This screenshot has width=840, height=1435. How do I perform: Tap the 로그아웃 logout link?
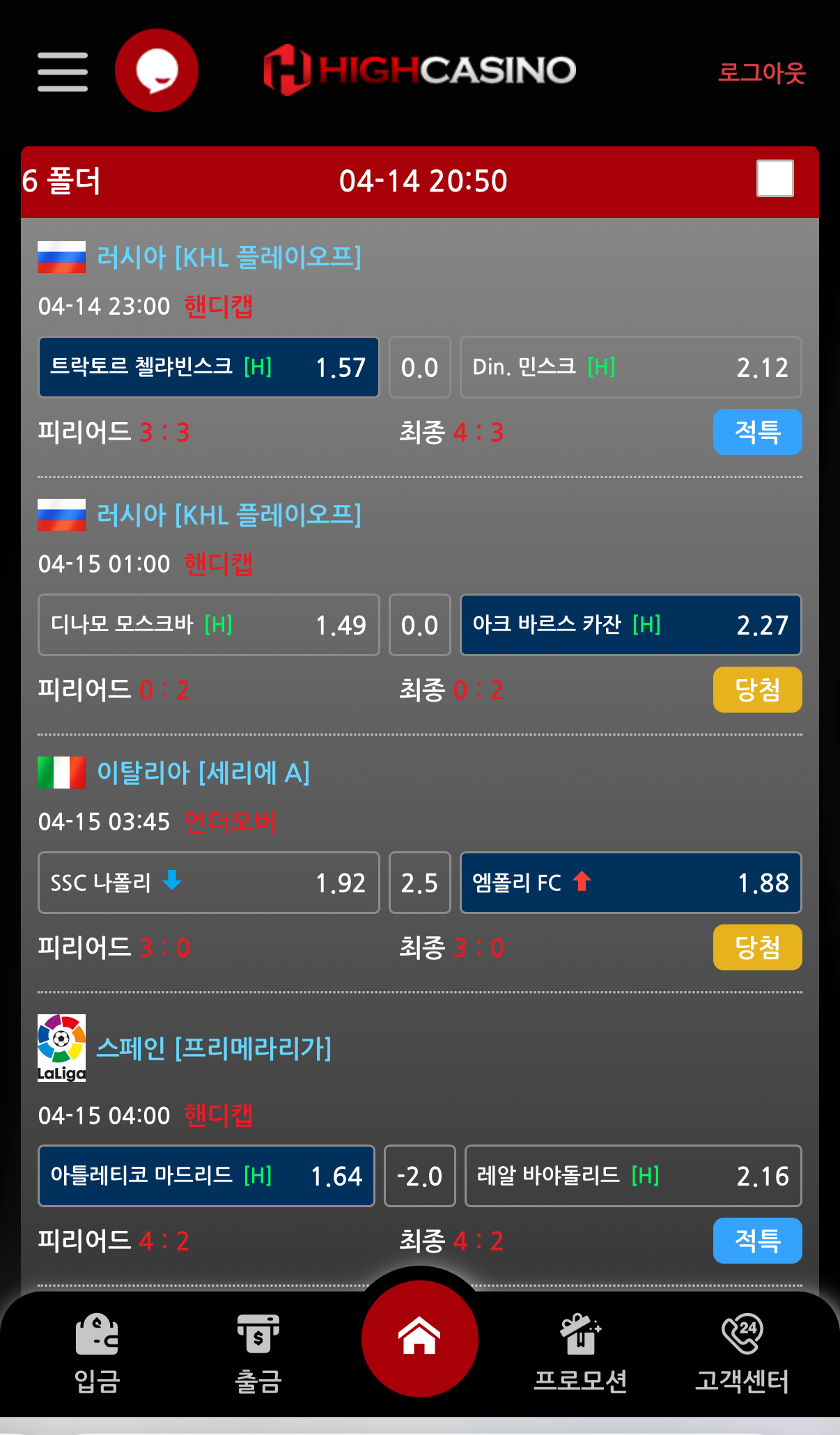click(761, 72)
